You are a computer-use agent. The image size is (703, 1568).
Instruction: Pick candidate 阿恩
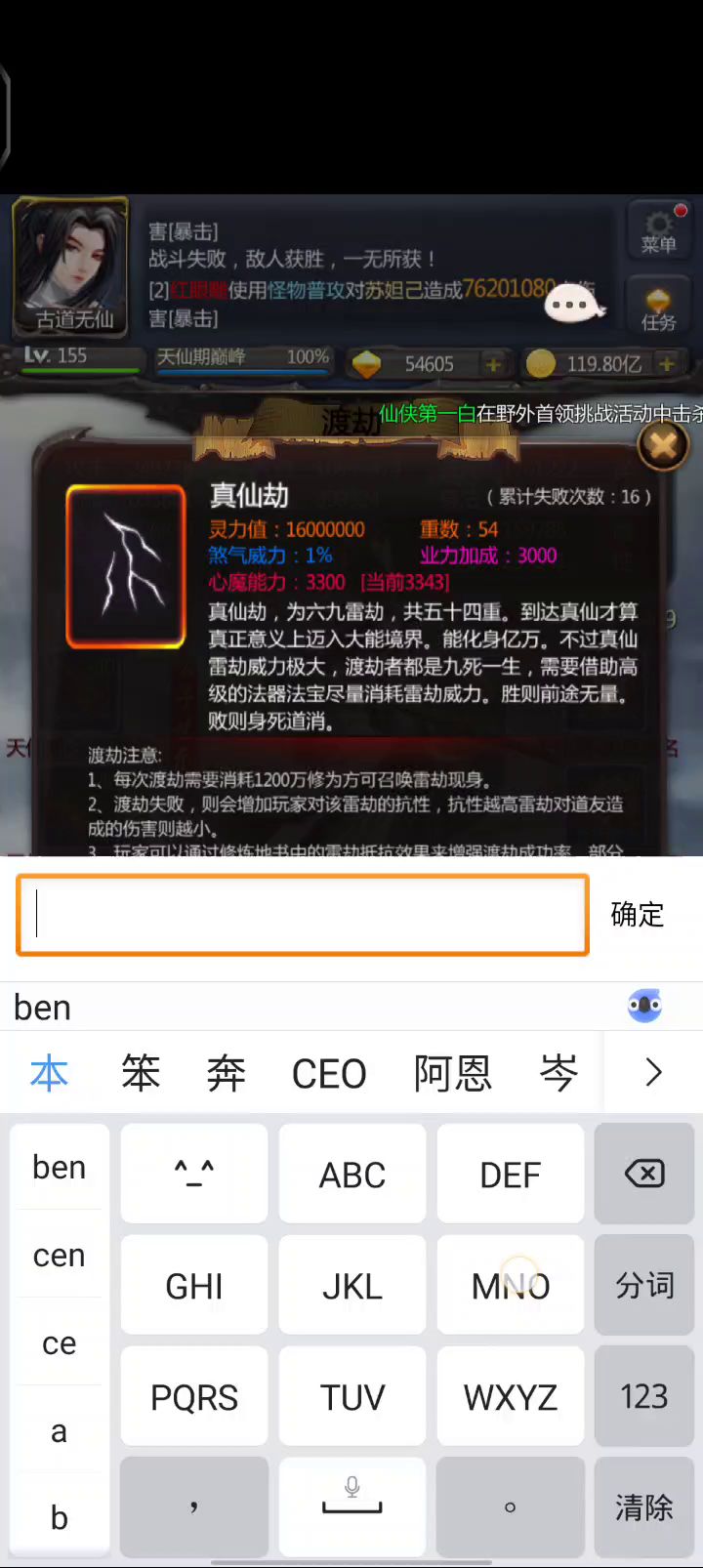(x=452, y=1073)
